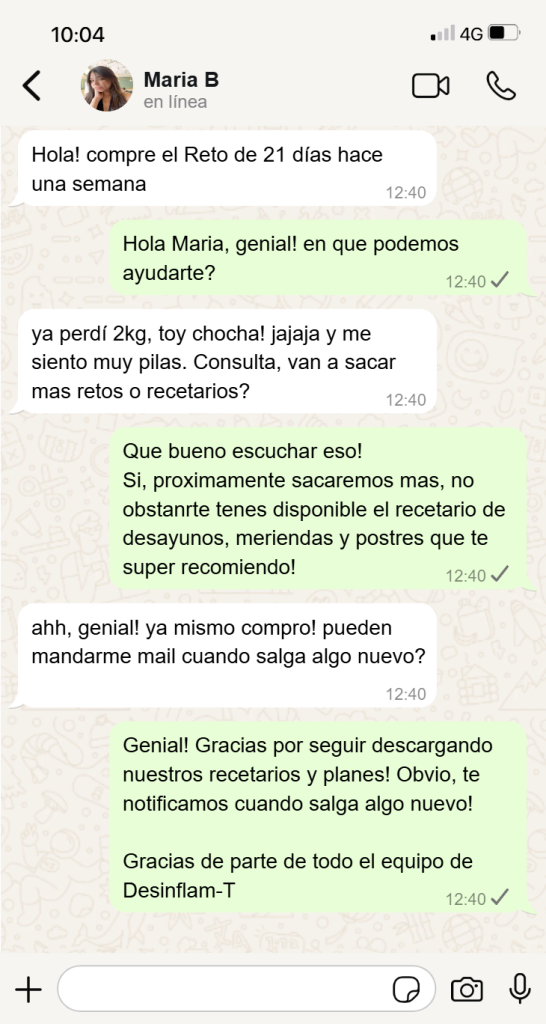This screenshot has width=546, height=1024.
Task: Open Maria B contact info
Action: click(181, 90)
